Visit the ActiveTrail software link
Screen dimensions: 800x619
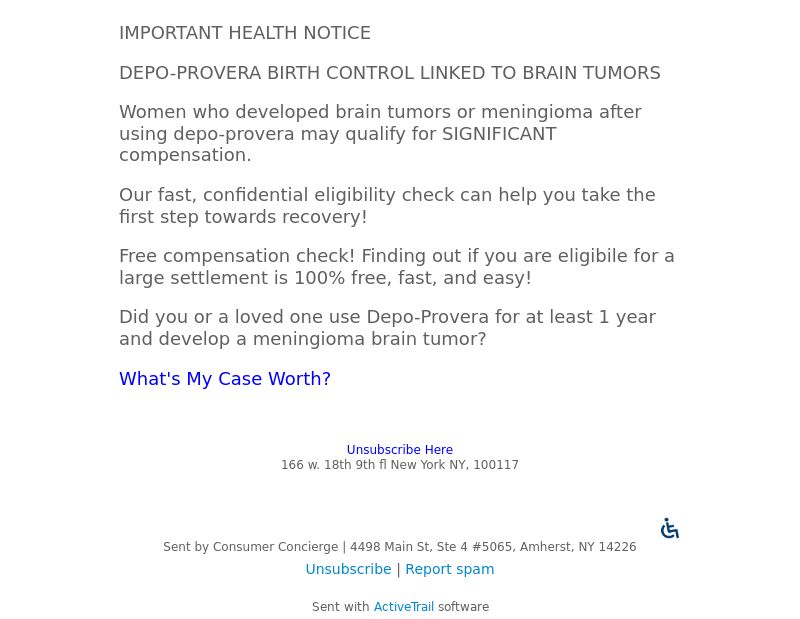[403, 607]
